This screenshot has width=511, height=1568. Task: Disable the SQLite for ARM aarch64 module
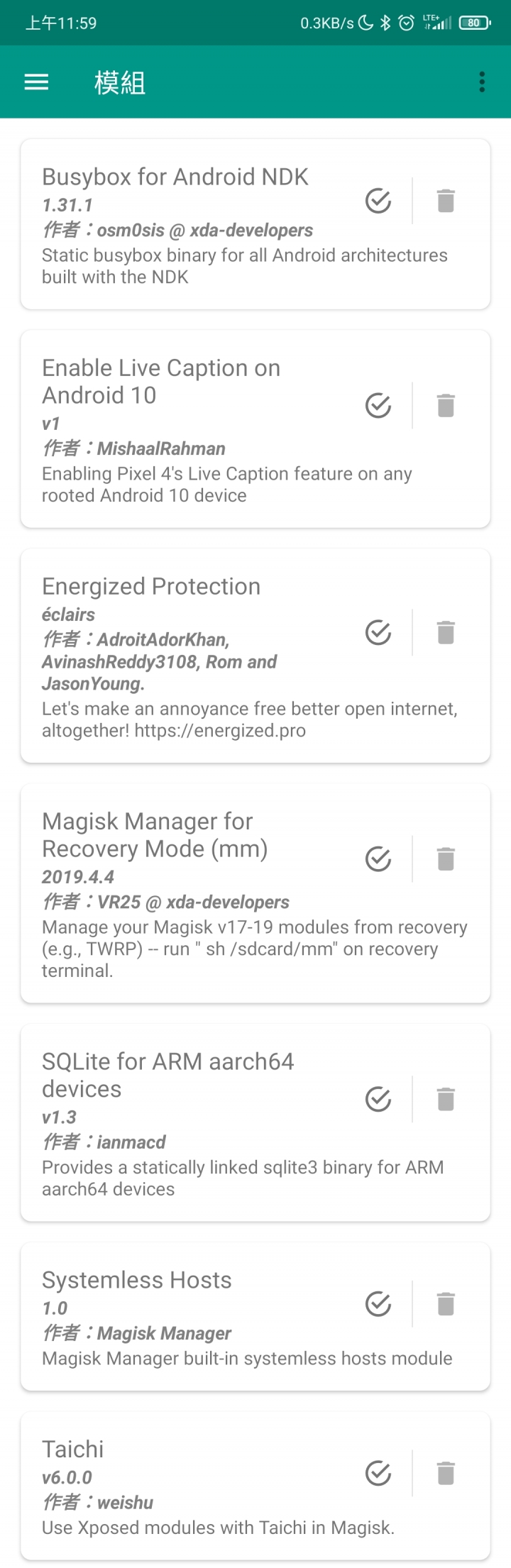378,1099
